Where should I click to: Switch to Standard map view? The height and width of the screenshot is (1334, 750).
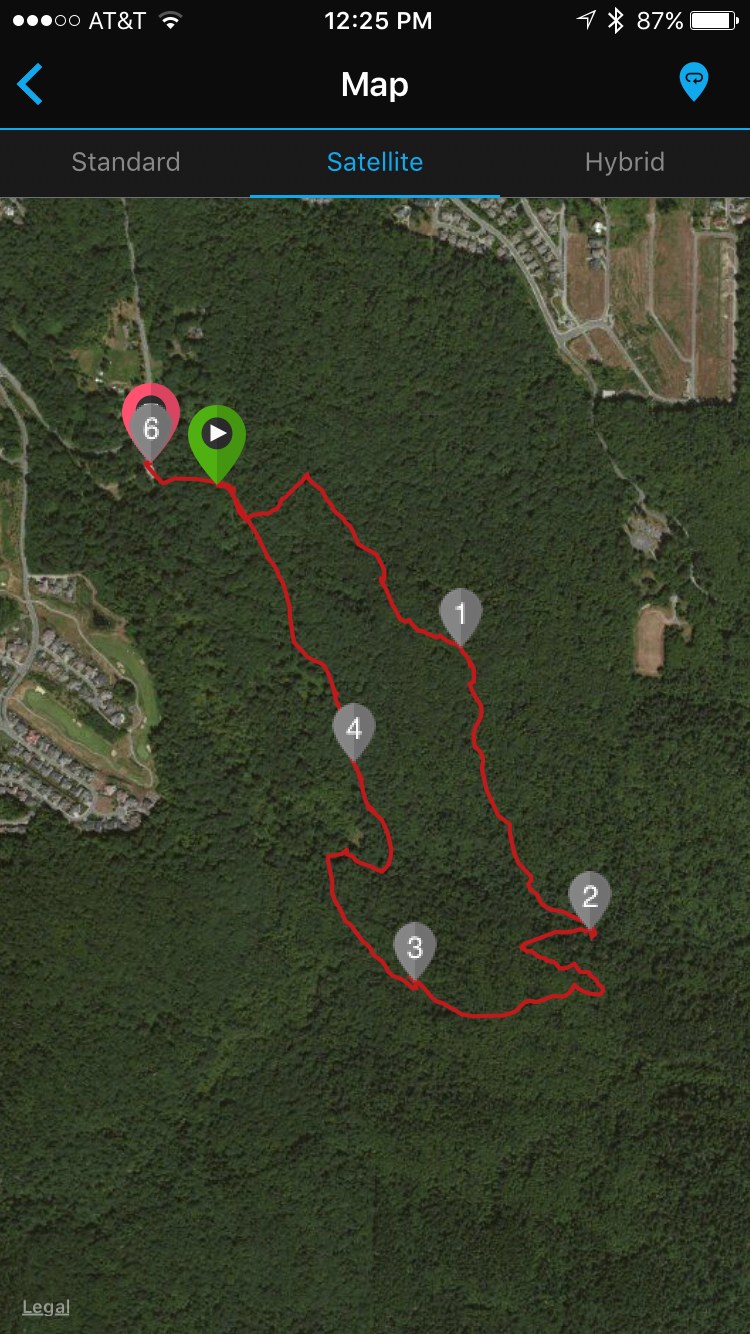[x=126, y=162]
